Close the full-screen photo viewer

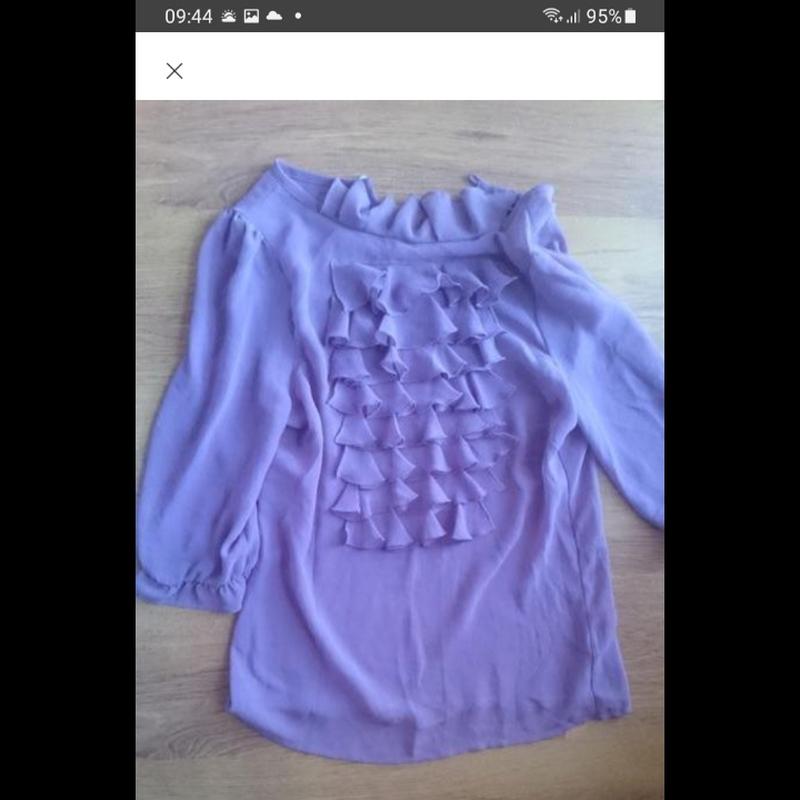click(175, 71)
